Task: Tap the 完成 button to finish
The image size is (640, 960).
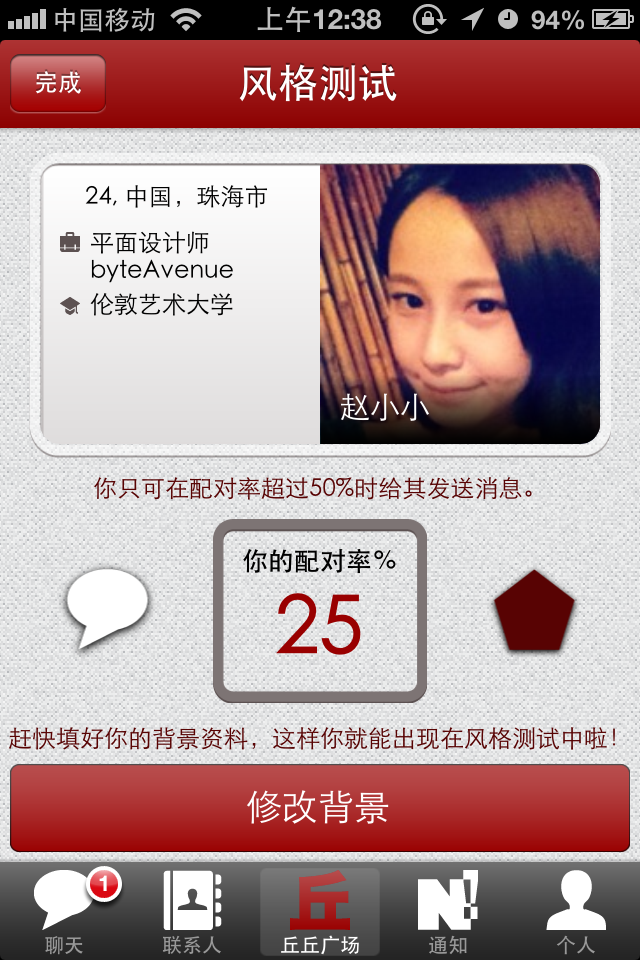Action: click(x=58, y=83)
